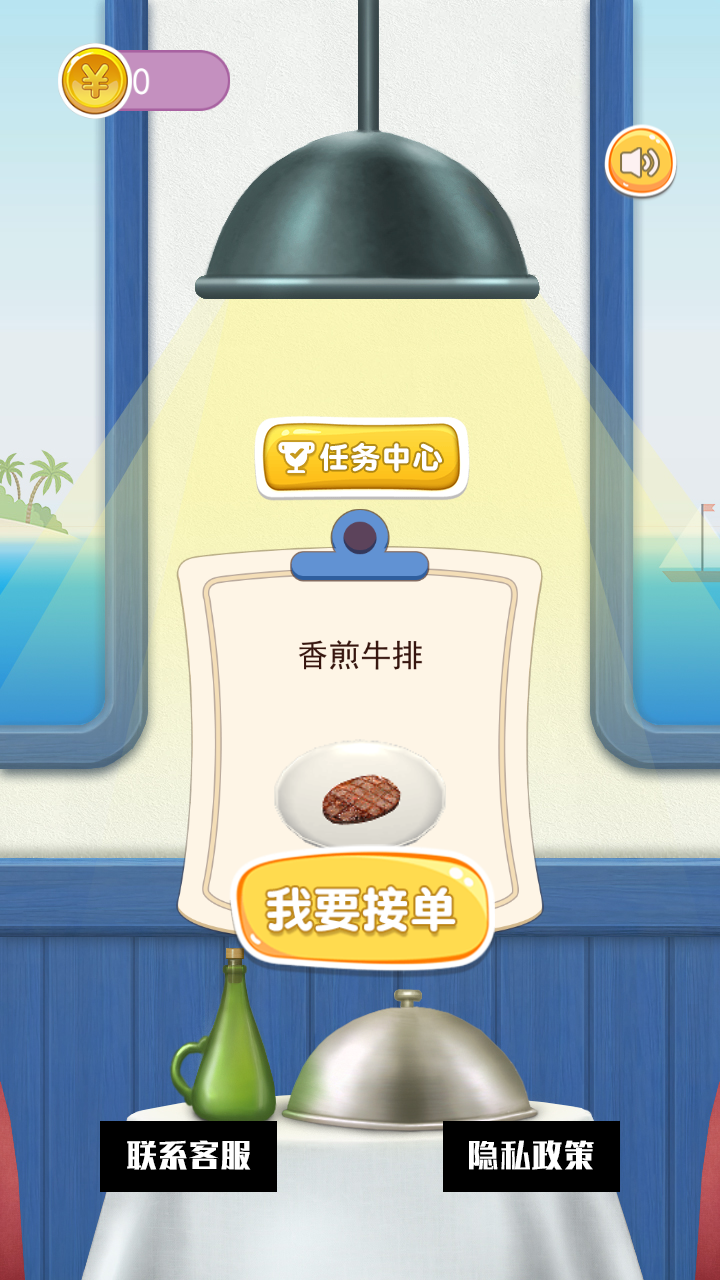This screenshot has height=1280, width=720.
Task: Open the 任务中心 task center
Action: pos(362,458)
